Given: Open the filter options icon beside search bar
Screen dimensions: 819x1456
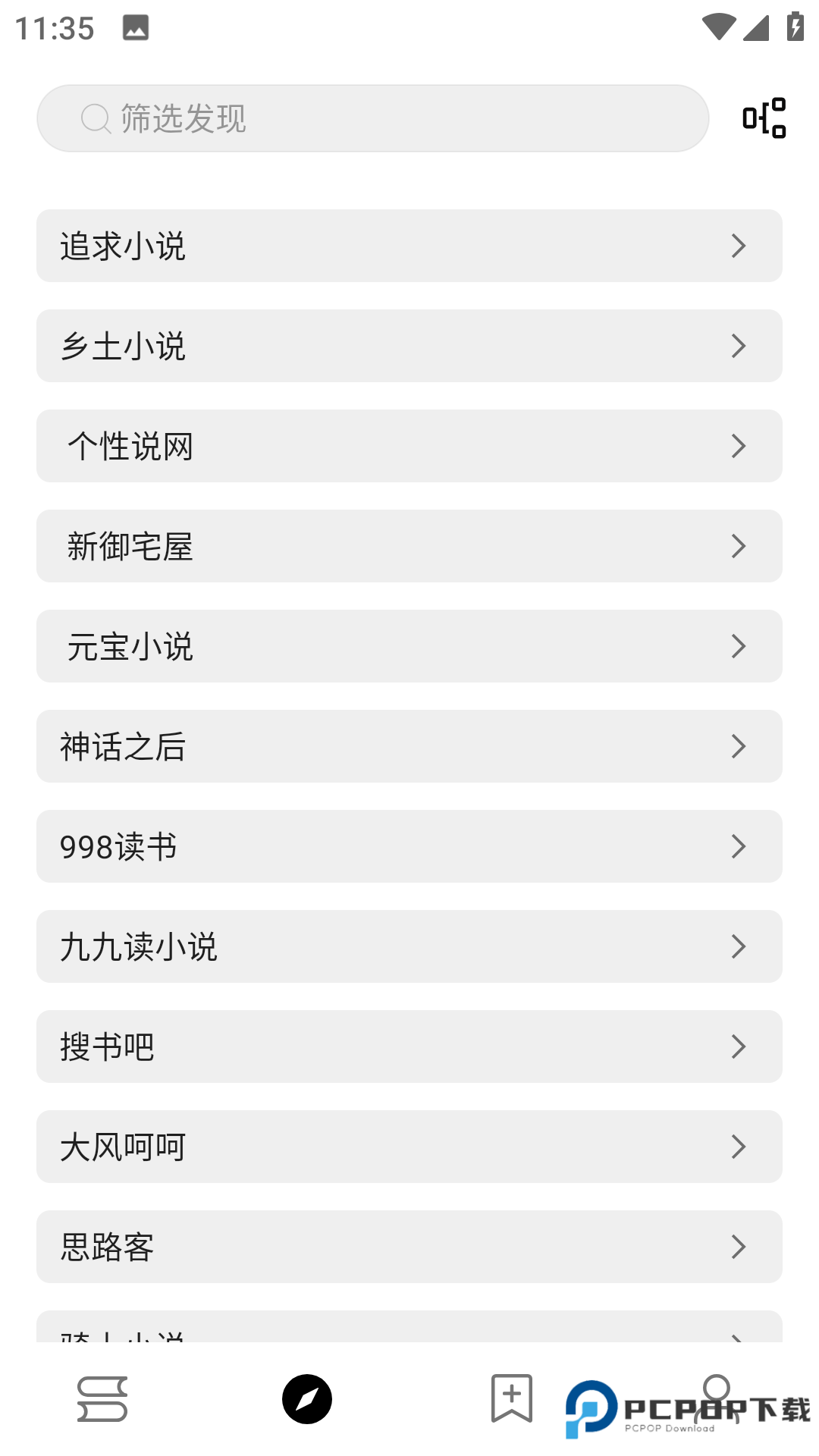Looking at the screenshot, I should pyautogui.click(x=762, y=118).
